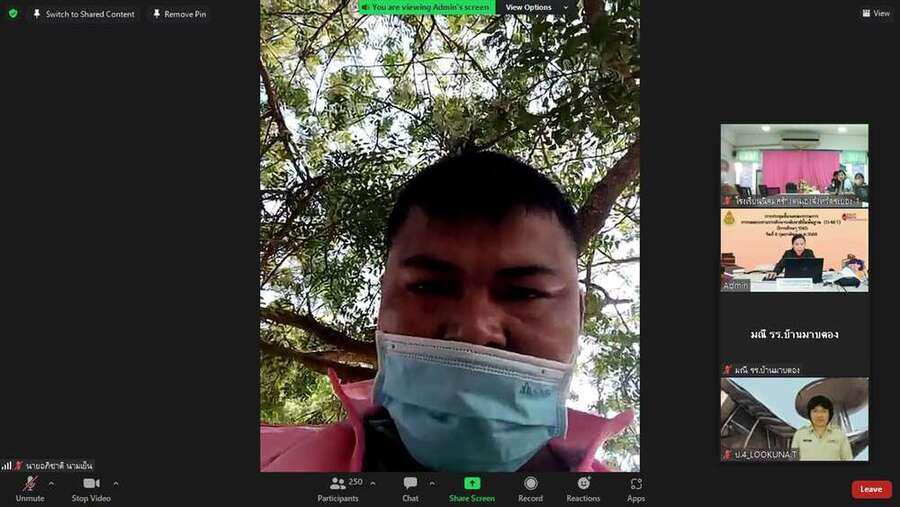Viewport: 900px width, 507px height.
Task: Expand the View Options dropdown
Action: (x=535, y=7)
